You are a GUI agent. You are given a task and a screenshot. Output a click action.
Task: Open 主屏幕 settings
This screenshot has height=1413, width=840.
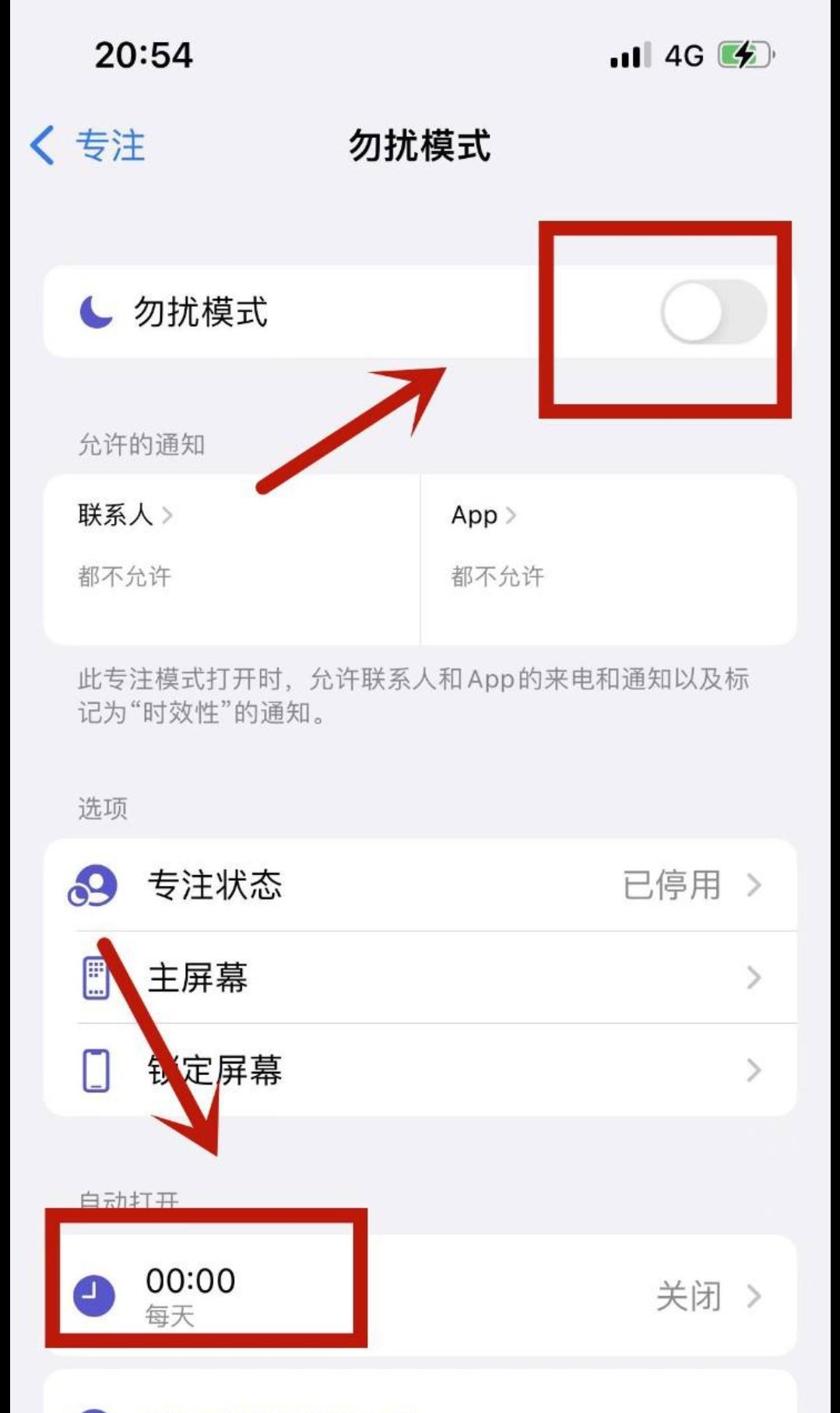420,978
